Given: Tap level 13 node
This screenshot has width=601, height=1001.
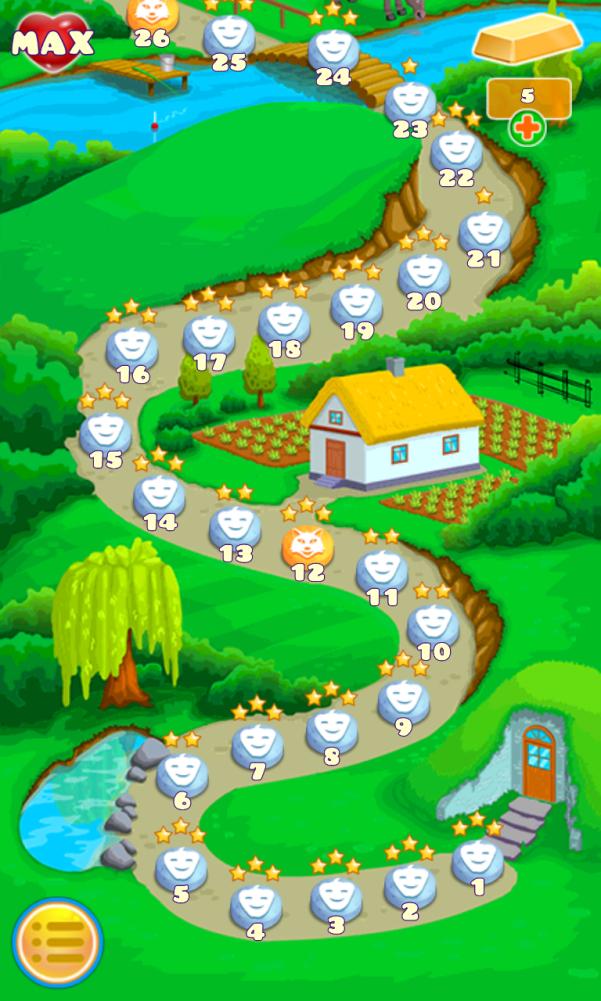Looking at the screenshot, I should (235, 528).
